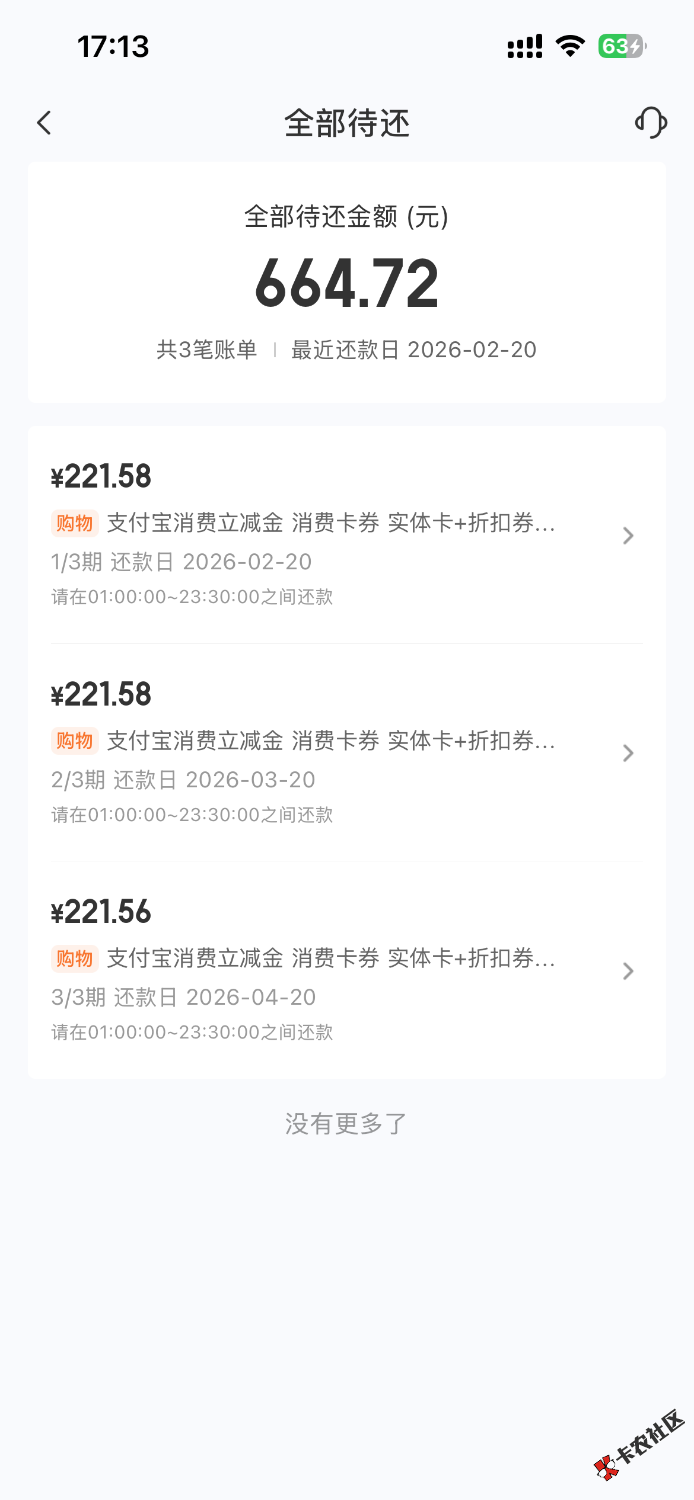
Task: Go back from the 全部待还 page
Action: (44, 123)
